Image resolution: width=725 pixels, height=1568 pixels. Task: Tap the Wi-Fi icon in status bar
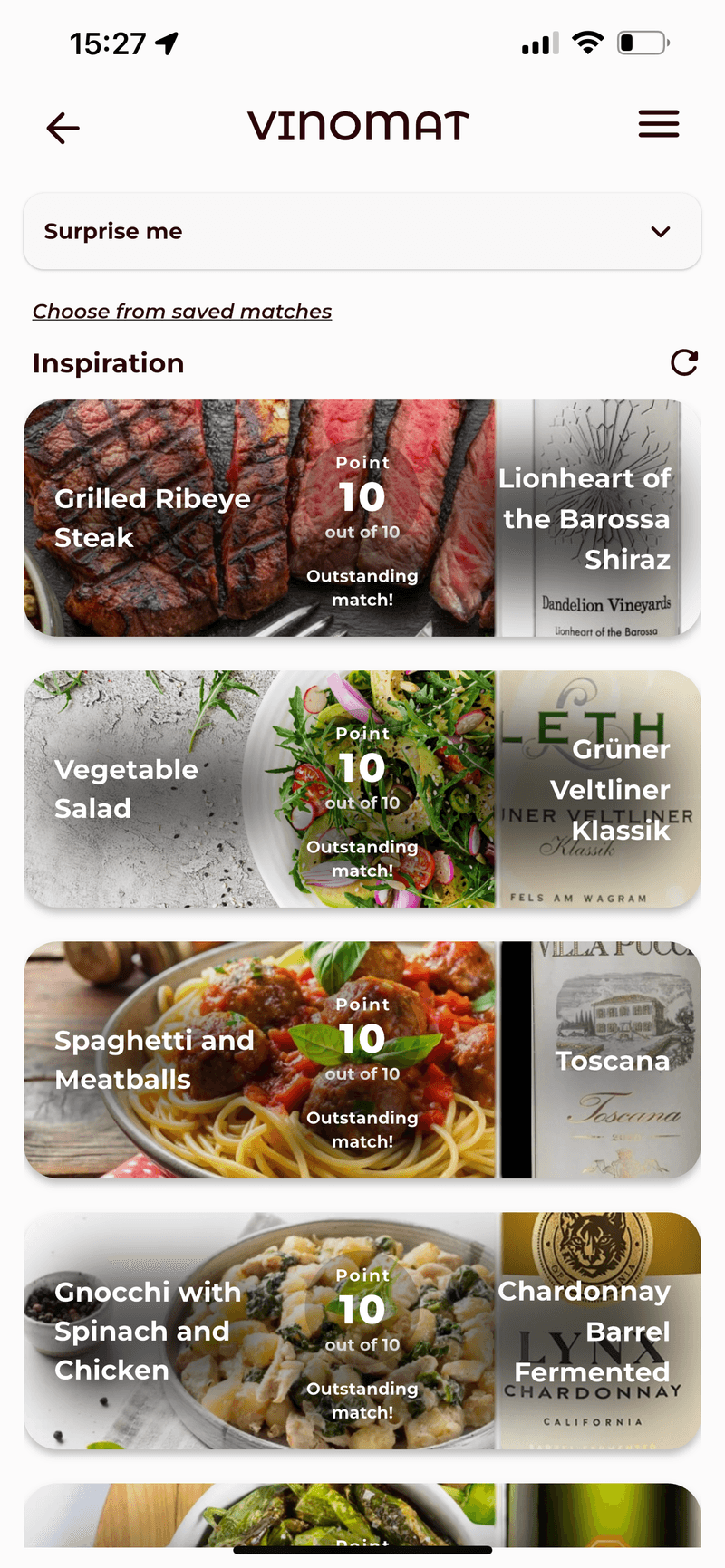(585, 43)
